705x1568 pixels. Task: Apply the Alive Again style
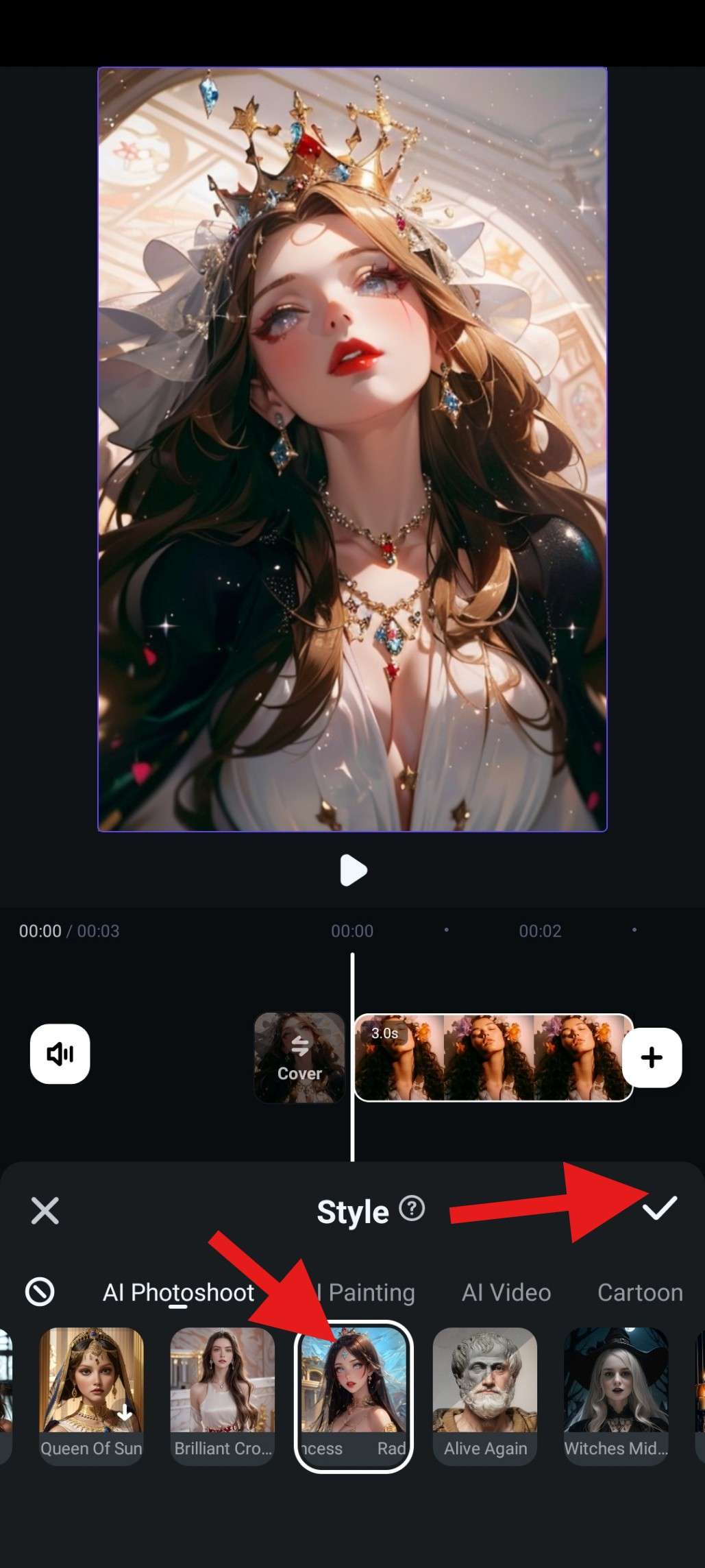click(485, 1395)
